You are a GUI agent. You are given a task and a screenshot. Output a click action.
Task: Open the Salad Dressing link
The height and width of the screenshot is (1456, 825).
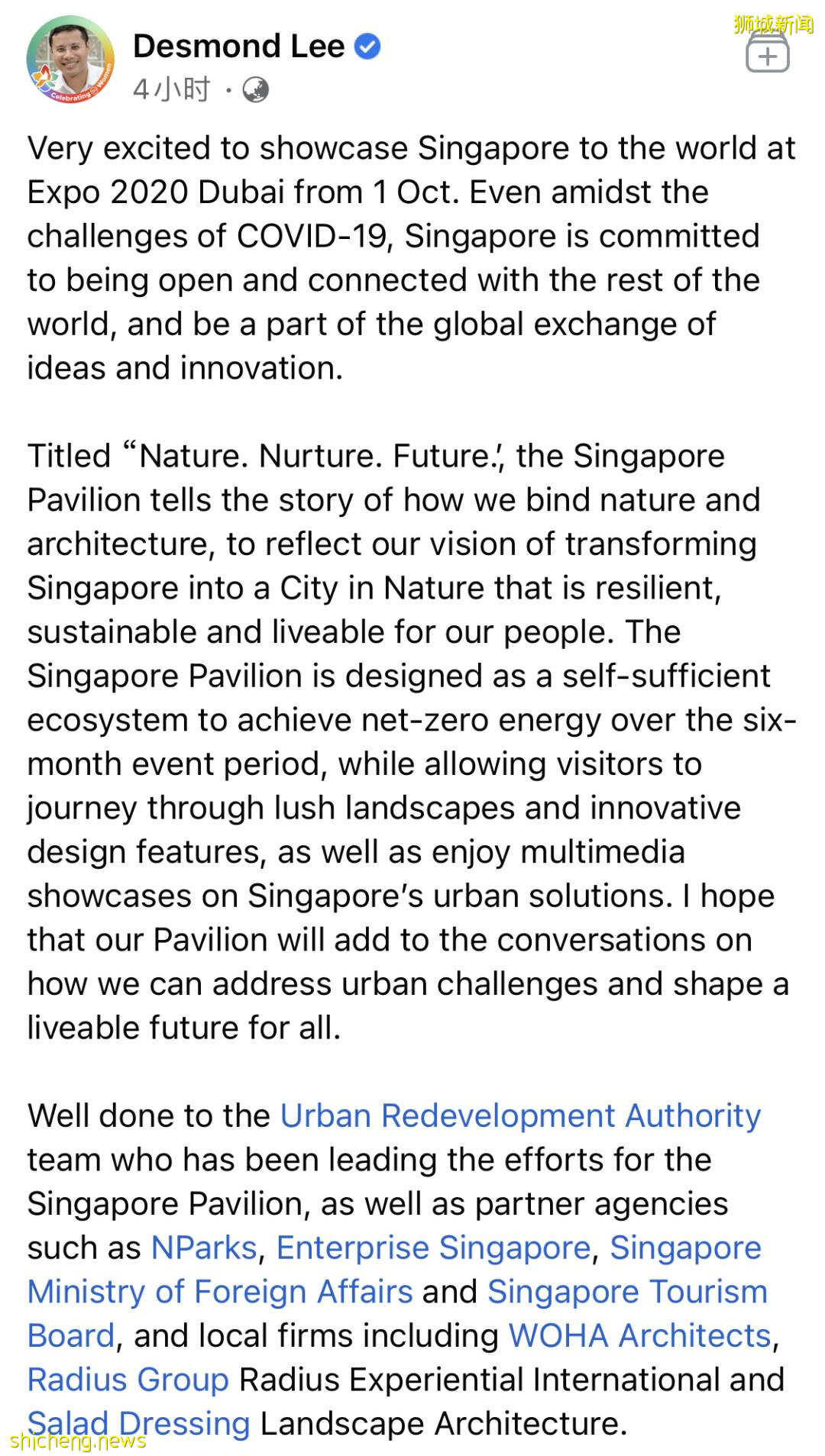coord(139,1424)
